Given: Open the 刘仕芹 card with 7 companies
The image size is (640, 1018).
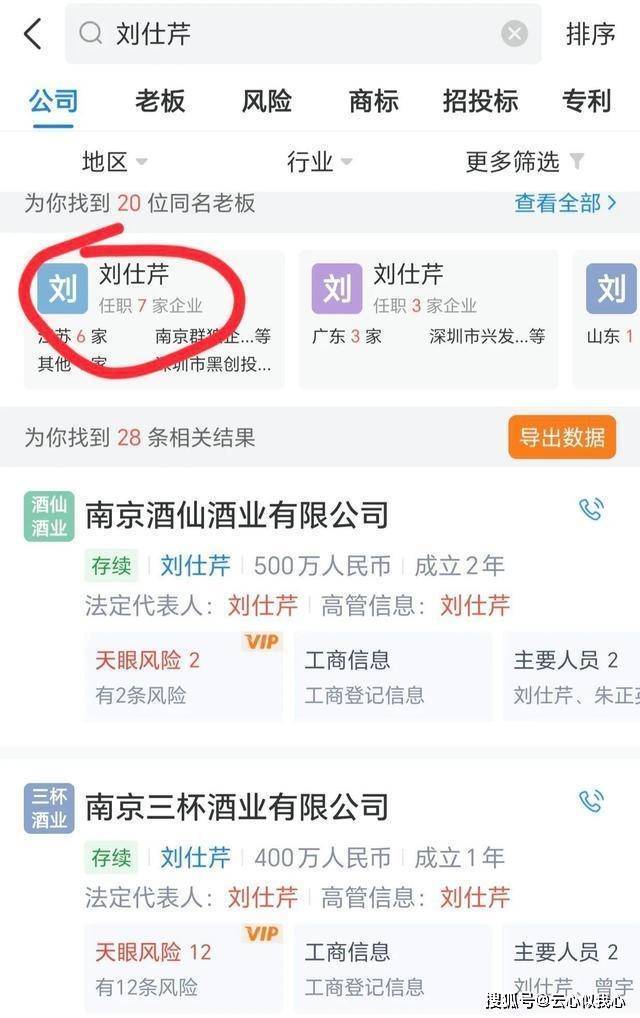Looking at the screenshot, I should pyautogui.click(x=154, y=318).
